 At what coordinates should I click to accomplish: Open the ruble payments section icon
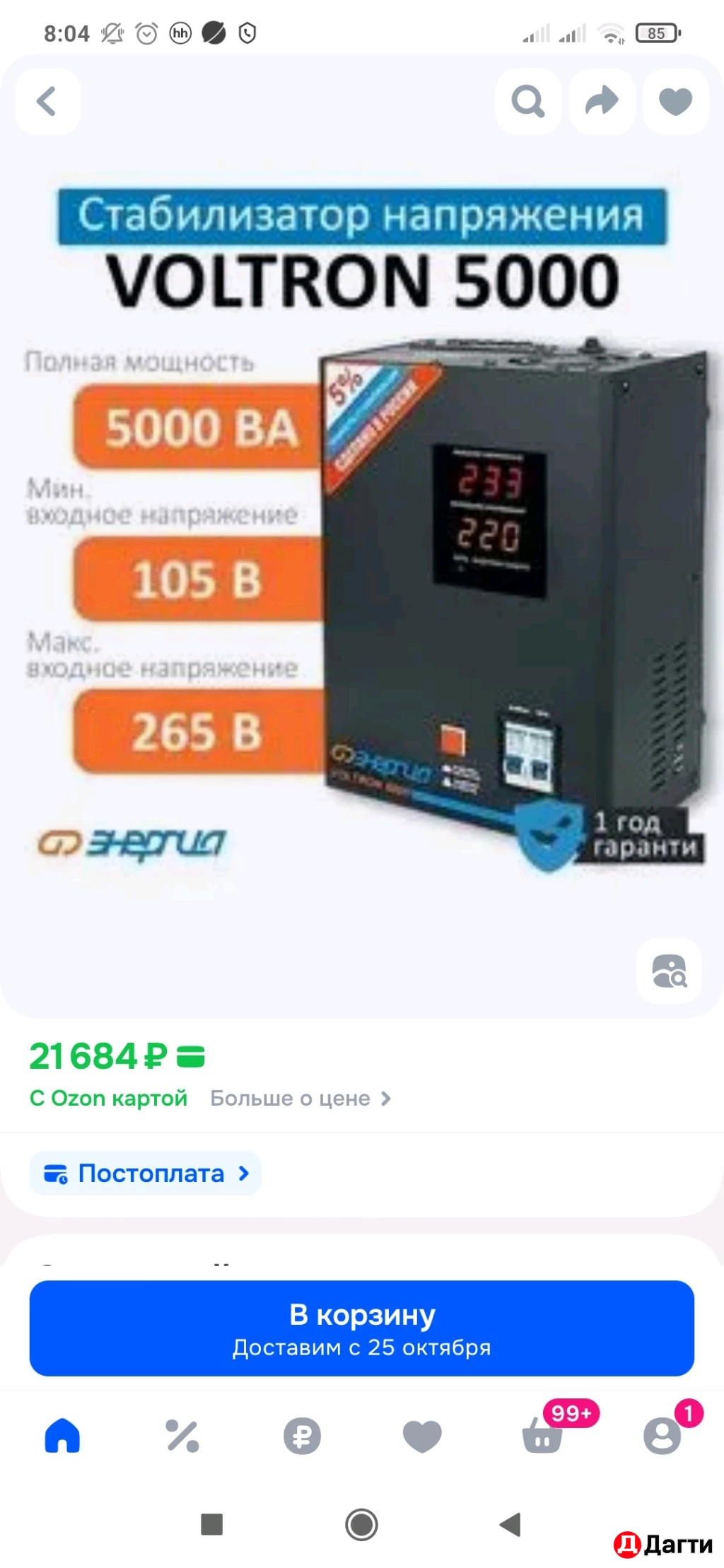coord(303,1435)
